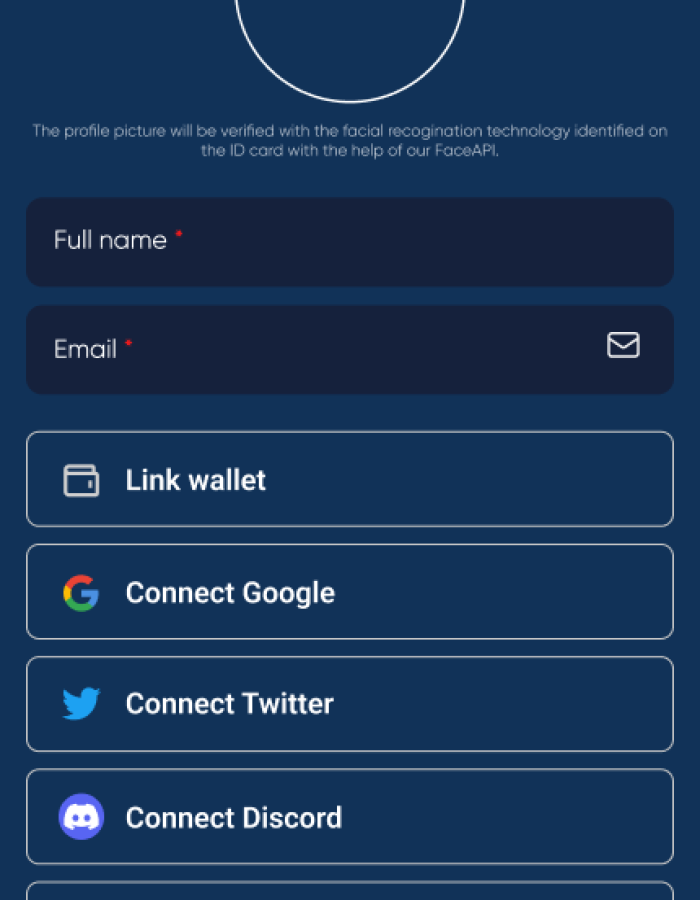The image size is (700, 900).
Task: Select Connect Twitter
Action: (x=349, y=704)
